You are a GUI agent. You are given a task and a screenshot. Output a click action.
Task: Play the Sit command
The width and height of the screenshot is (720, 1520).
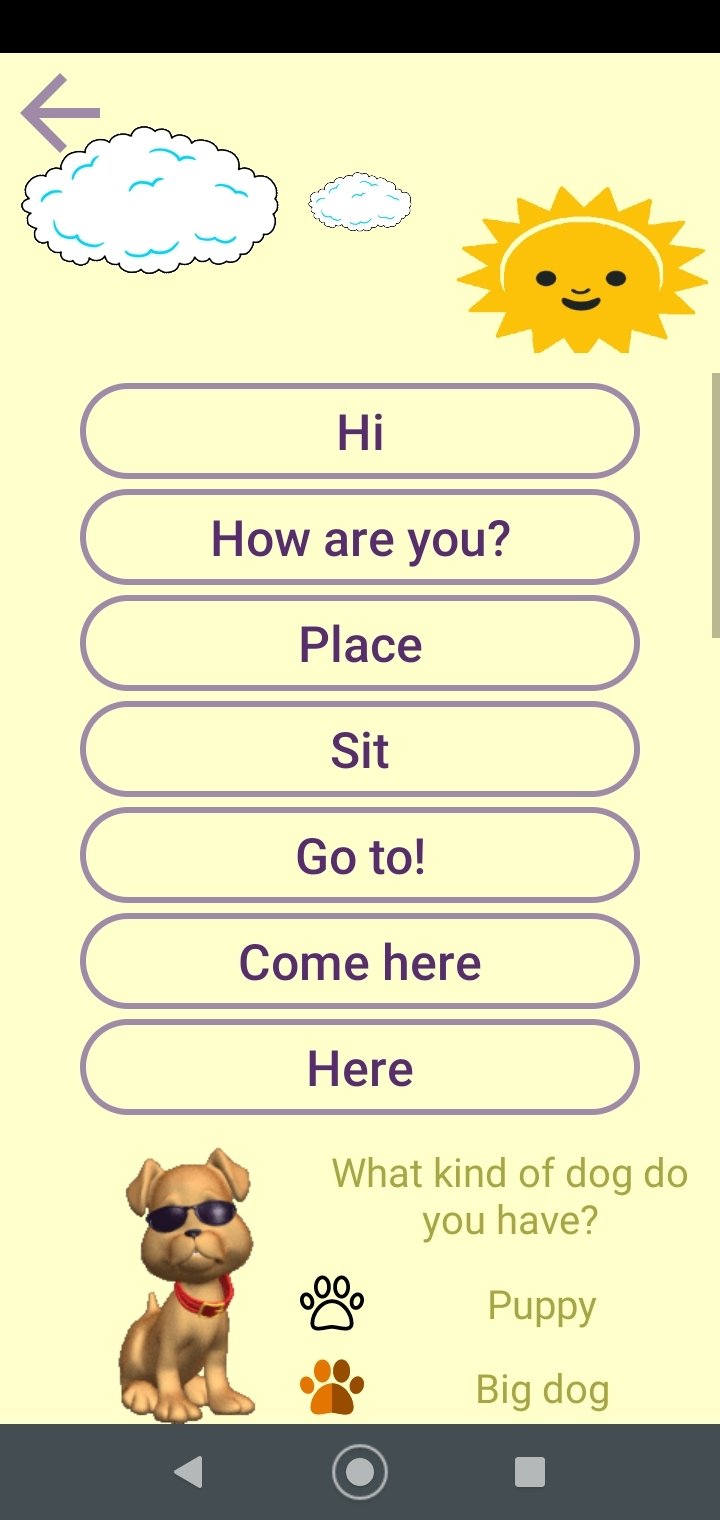click(360, 750)
